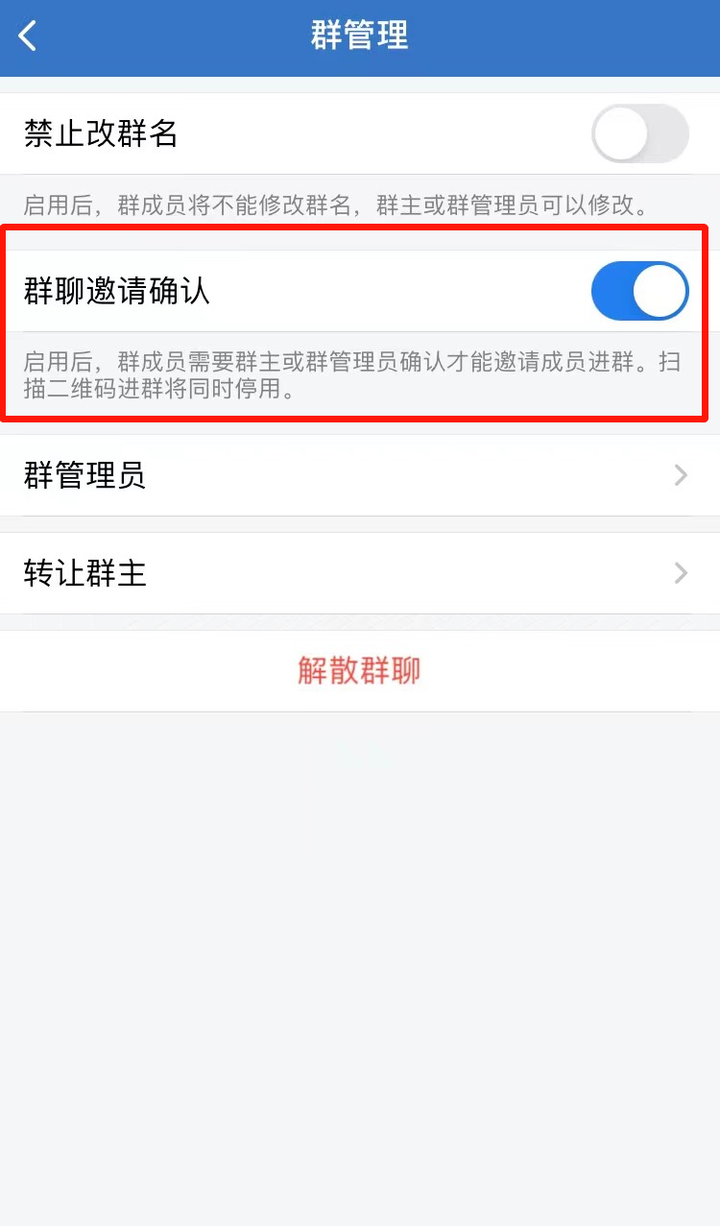Turn off 群聊邀请确认 switch
This screenshot has width=720, height=1226.
pos(640,291)
